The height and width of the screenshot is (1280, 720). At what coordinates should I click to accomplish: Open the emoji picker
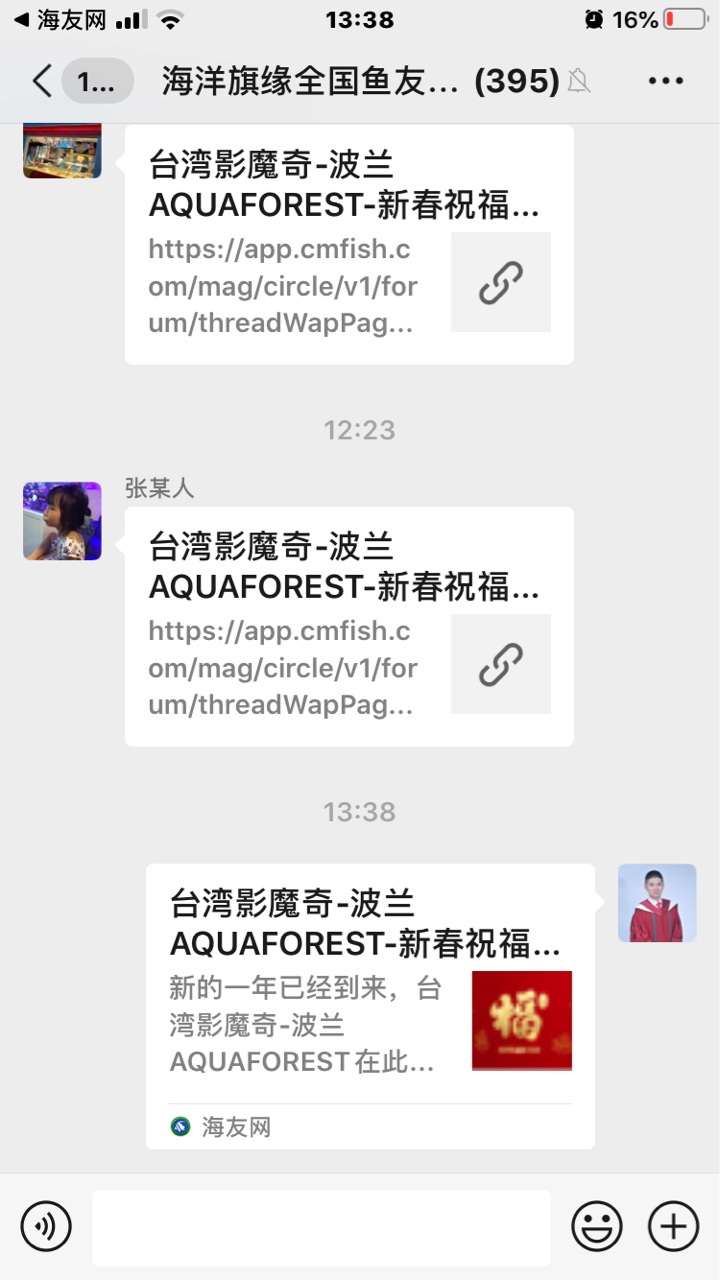596,1226
